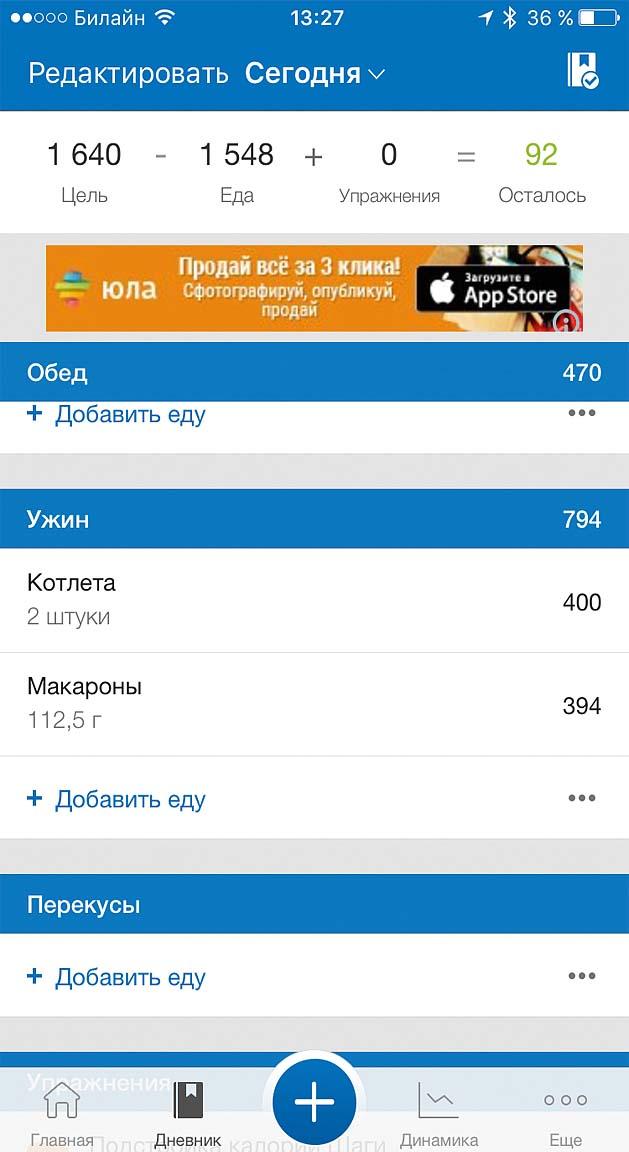Add food to the Ужин section
Image resolution: width=629 pixels, height=1152 pixels.
(x=117, y=799)
